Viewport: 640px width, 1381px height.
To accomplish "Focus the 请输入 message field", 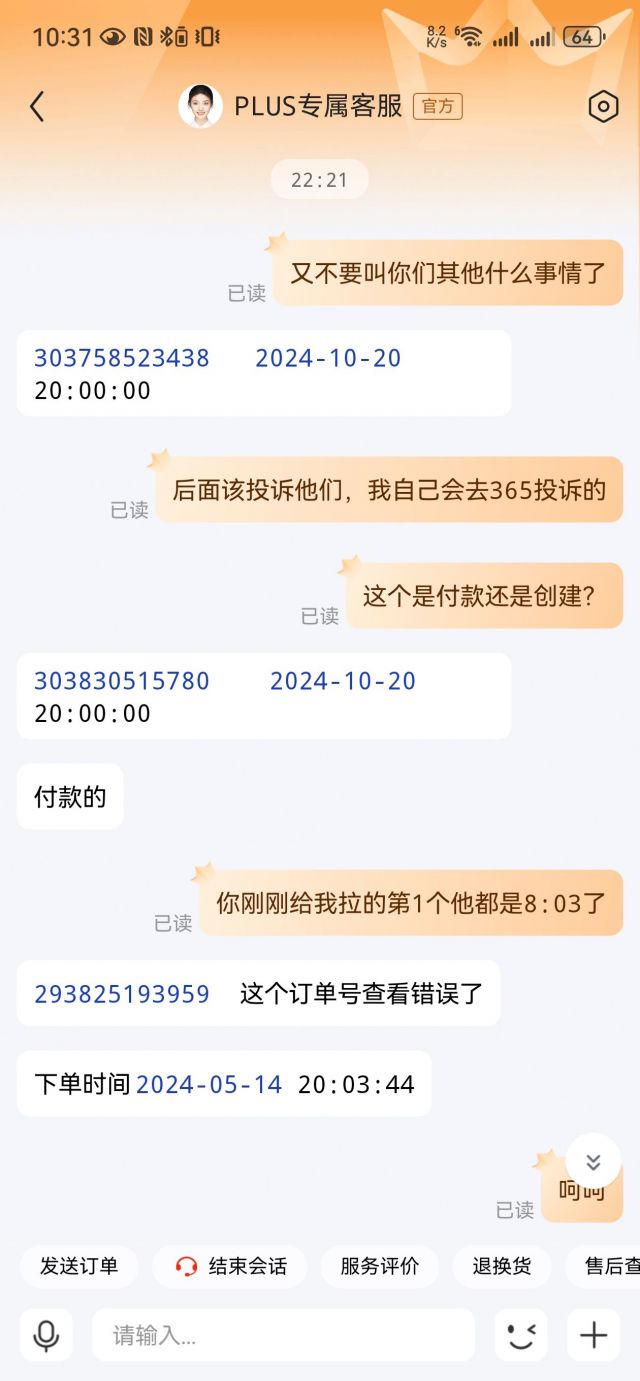I will [283, 1335].
